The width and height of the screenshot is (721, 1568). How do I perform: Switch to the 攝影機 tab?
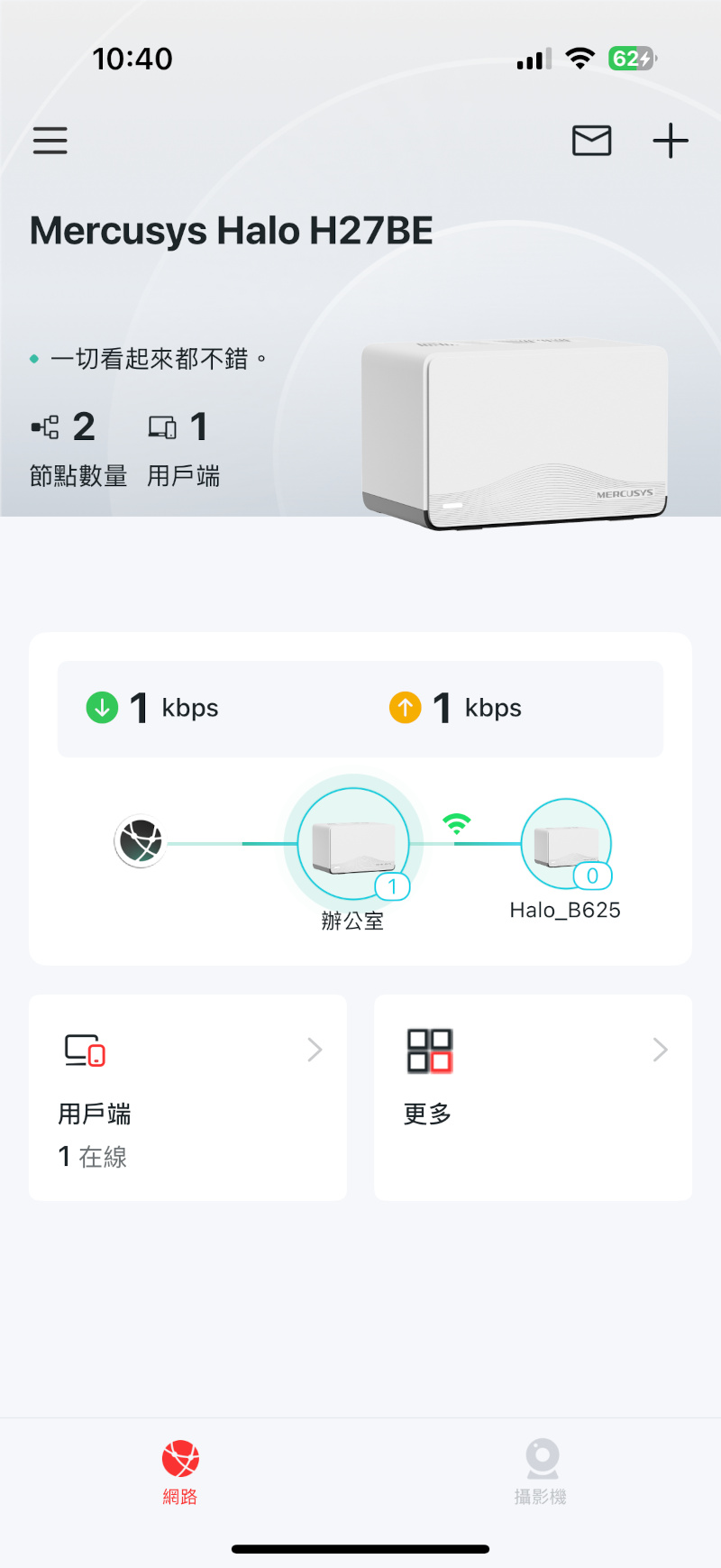540,1471
